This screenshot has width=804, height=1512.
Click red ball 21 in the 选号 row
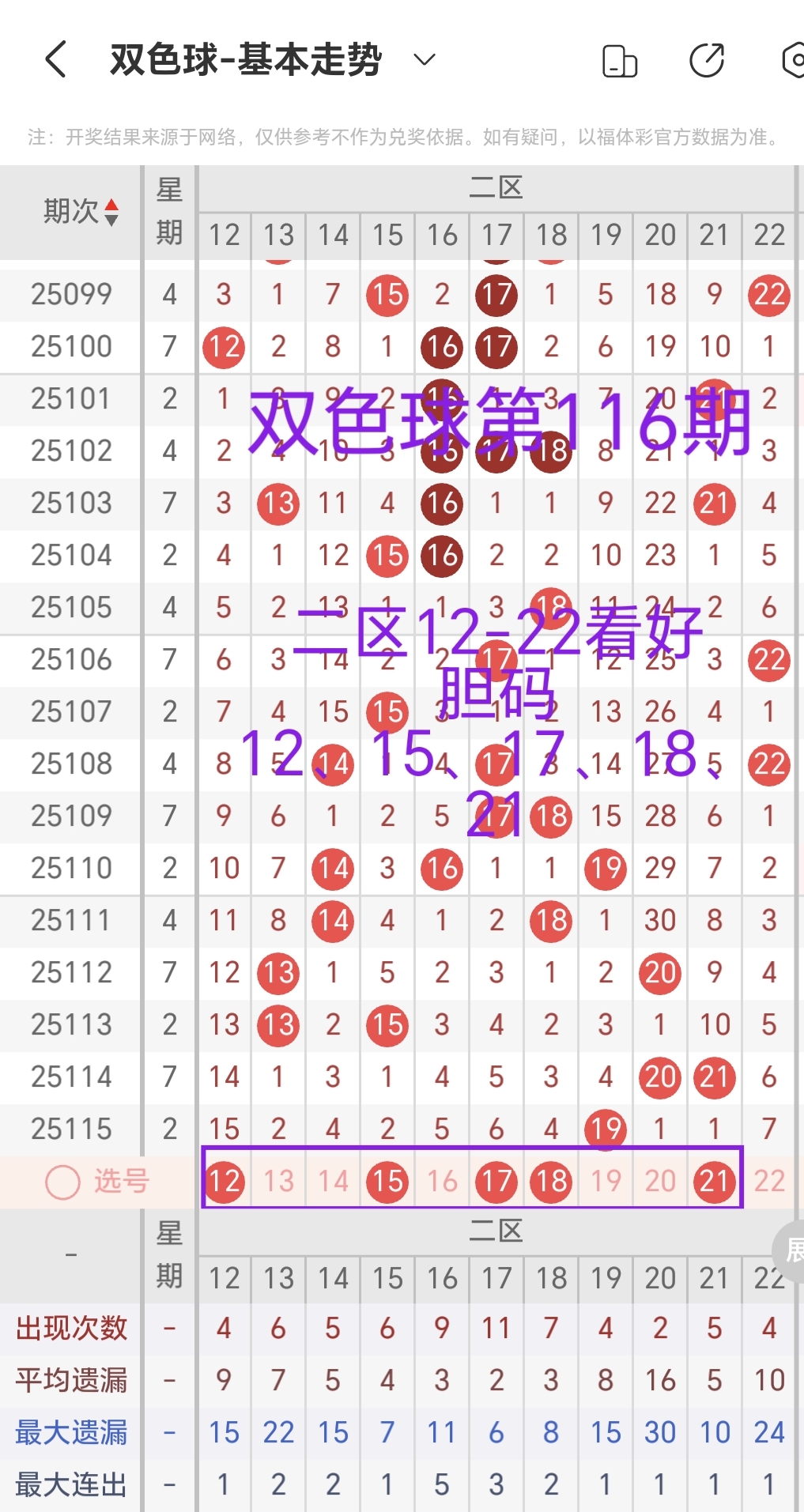tap(714, 1181)
